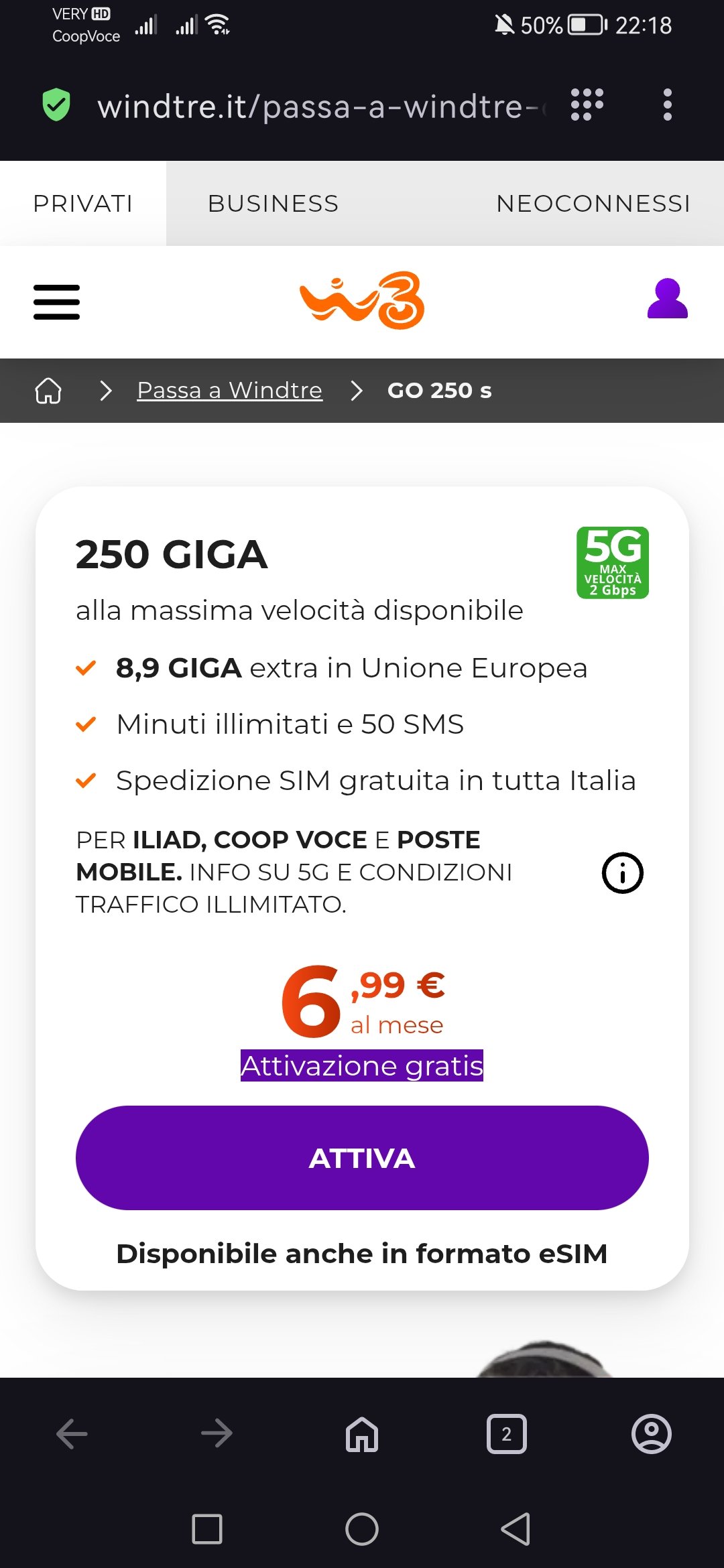Tap the home breadcrumb icon

pos(48,391)
